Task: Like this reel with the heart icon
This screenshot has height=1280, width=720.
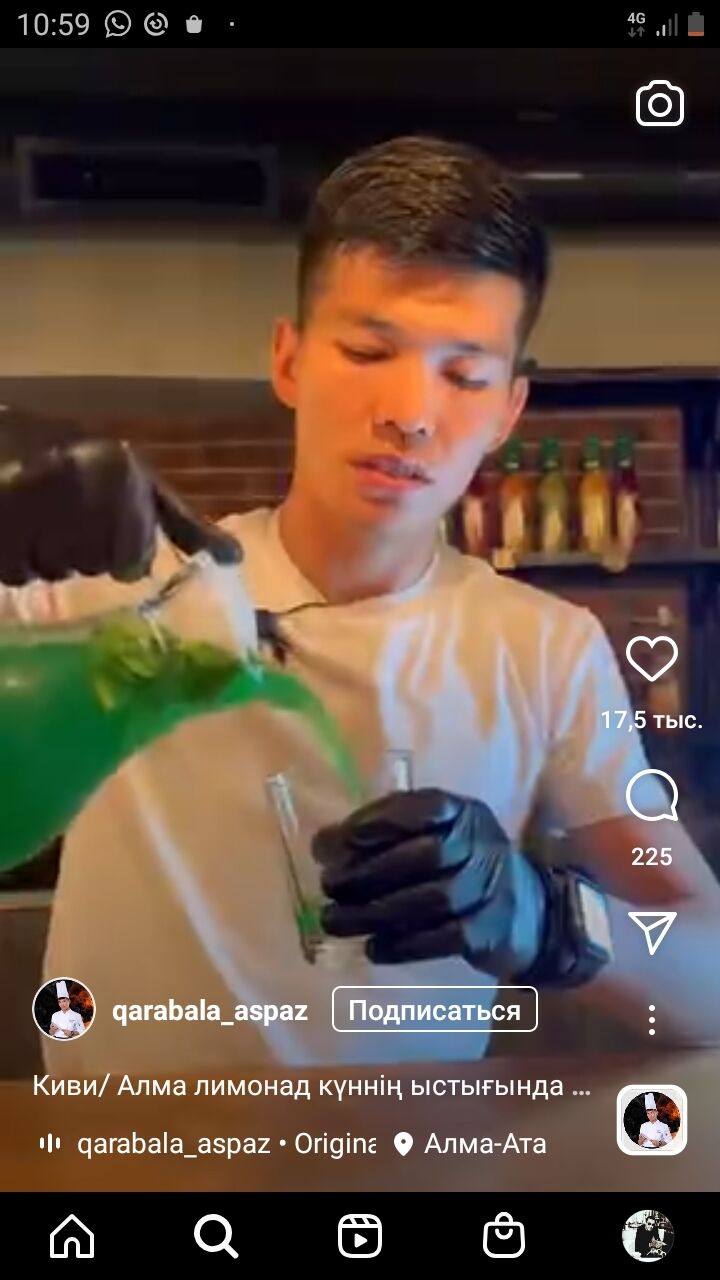Action: pos(651,660)
